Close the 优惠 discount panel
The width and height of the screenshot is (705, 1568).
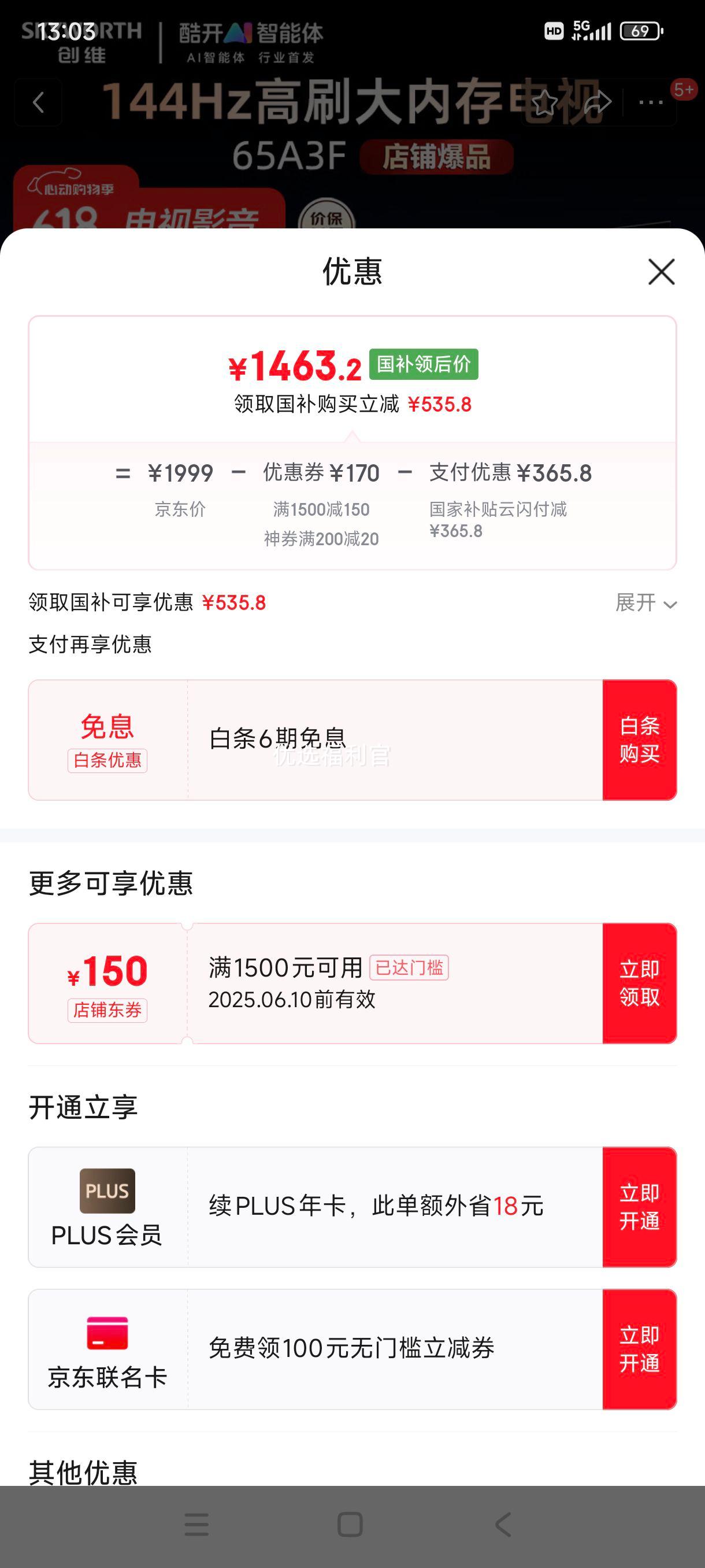(x=661, y=272)
